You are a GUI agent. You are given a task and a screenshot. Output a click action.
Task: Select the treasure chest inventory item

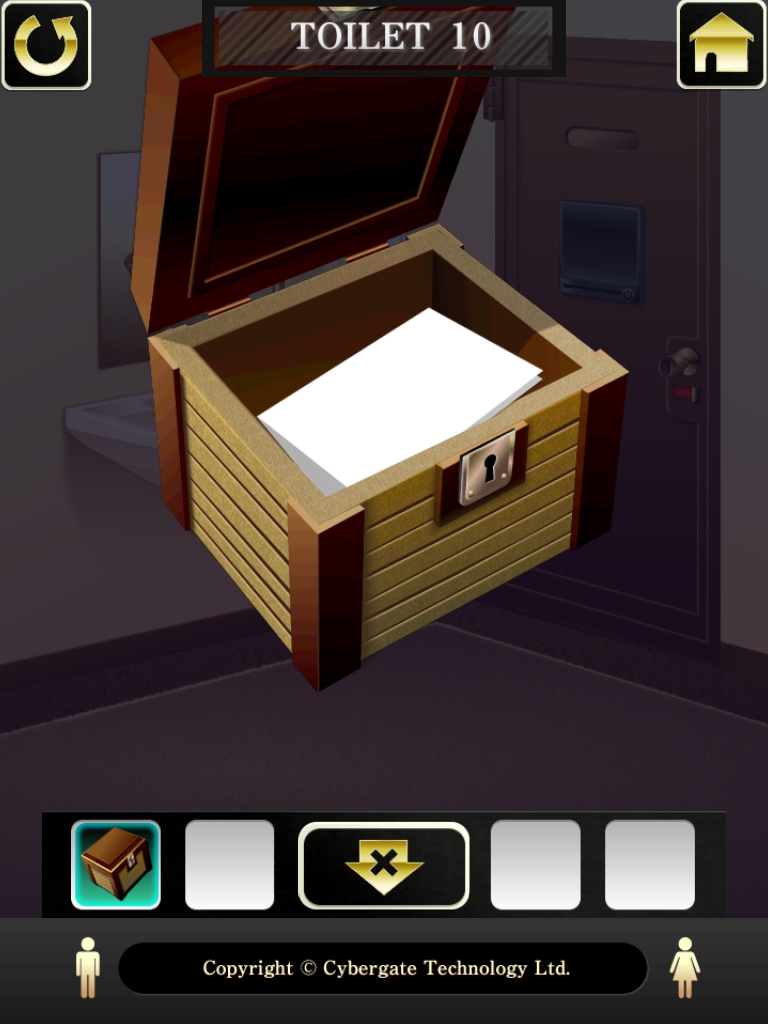coord(116,864)
